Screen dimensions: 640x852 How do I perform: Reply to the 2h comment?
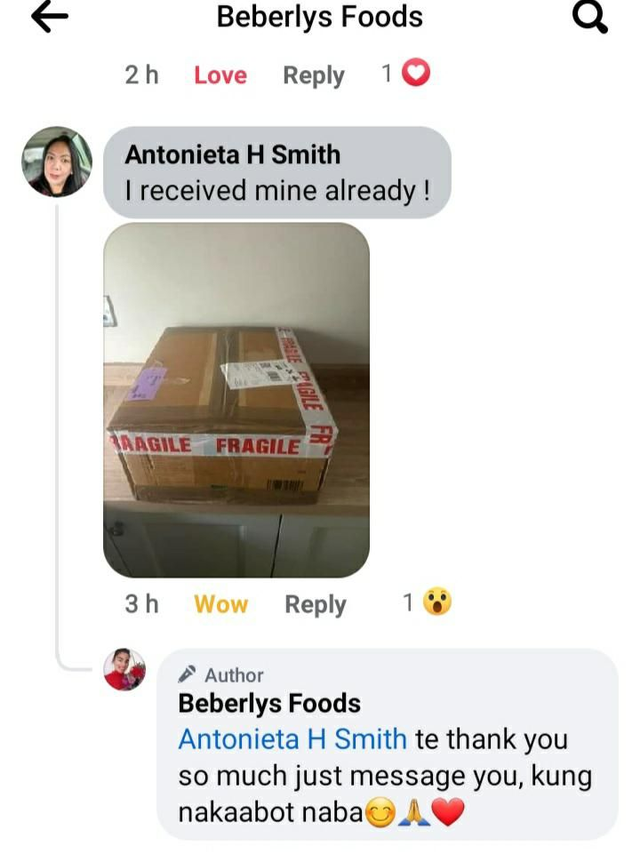click(x=313, y=75)
